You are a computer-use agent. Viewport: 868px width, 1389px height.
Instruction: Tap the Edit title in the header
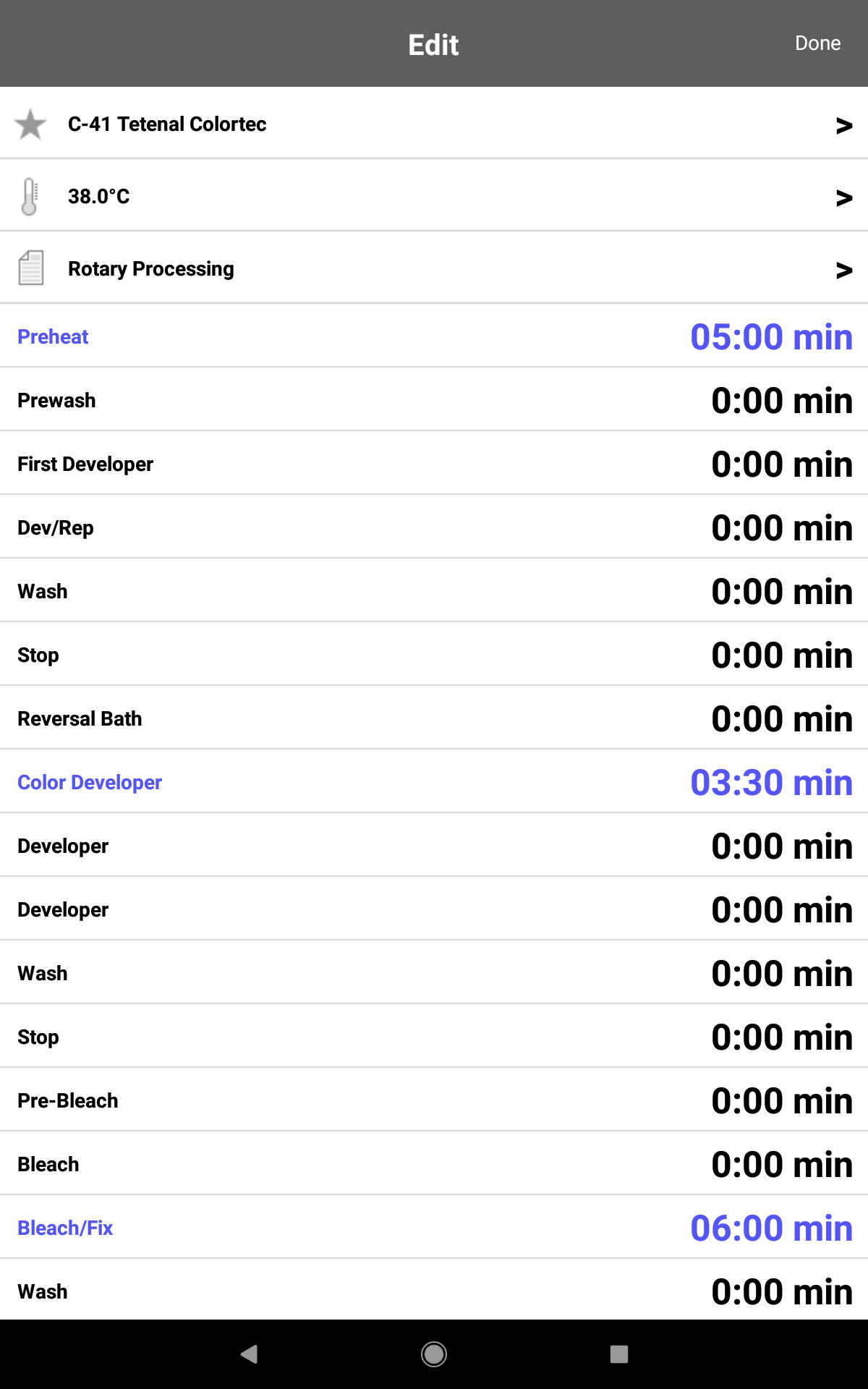(433, 43)
